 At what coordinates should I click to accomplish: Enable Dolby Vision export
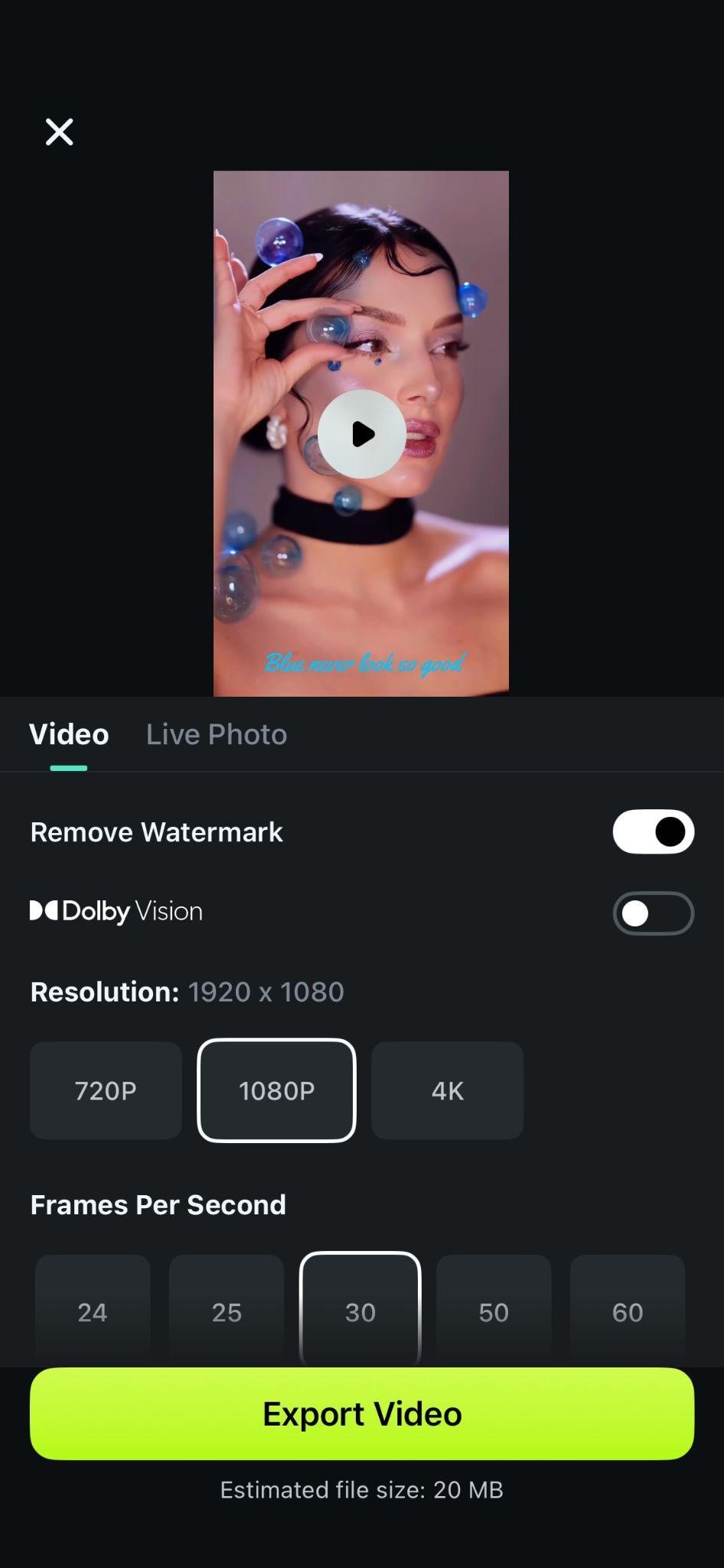[653, 913]
